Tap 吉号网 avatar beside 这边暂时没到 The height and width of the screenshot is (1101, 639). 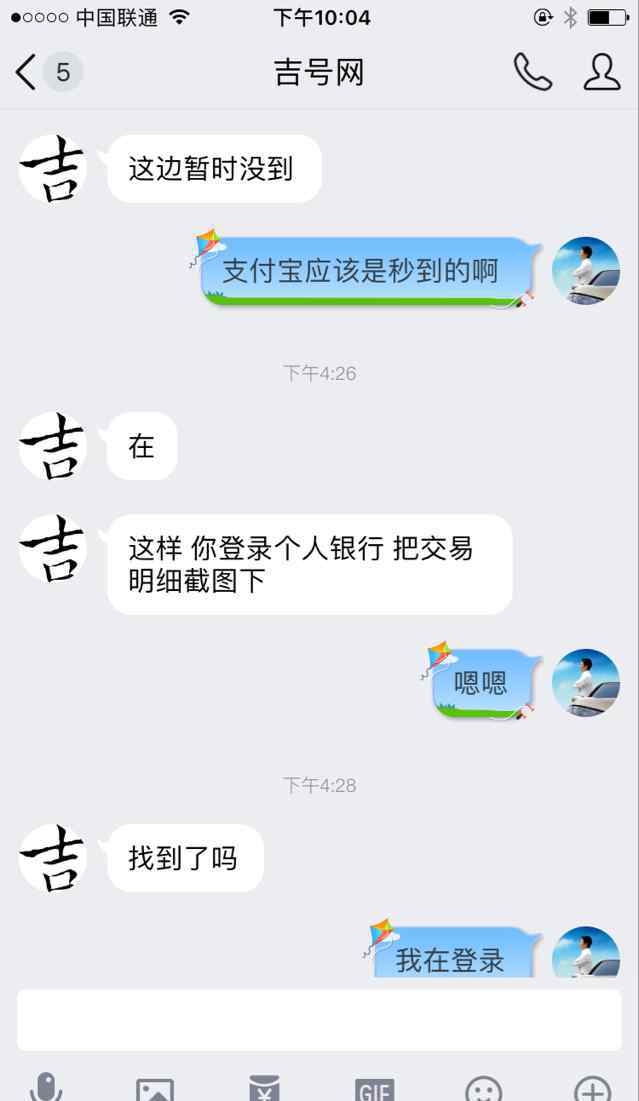pyautogui.click(x=53, y=169)
